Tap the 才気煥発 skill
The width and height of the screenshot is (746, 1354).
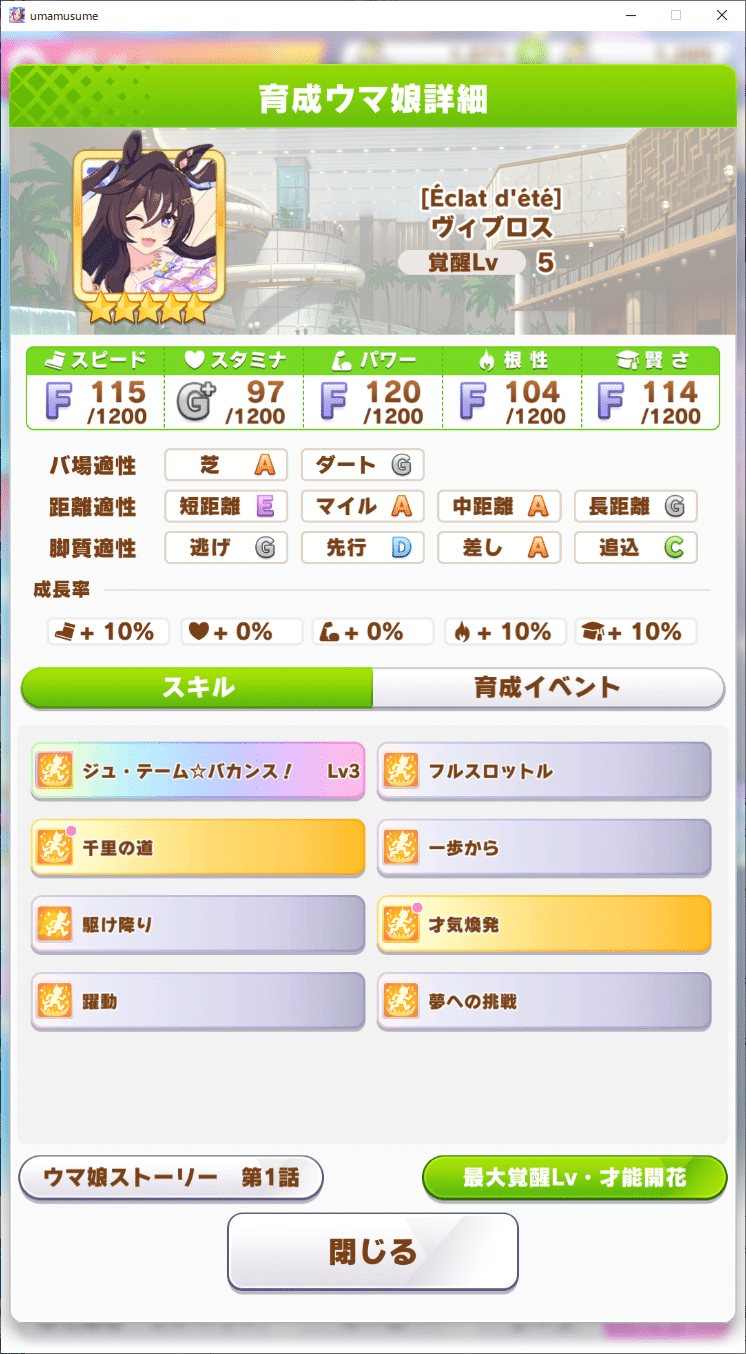coord(544,925)
